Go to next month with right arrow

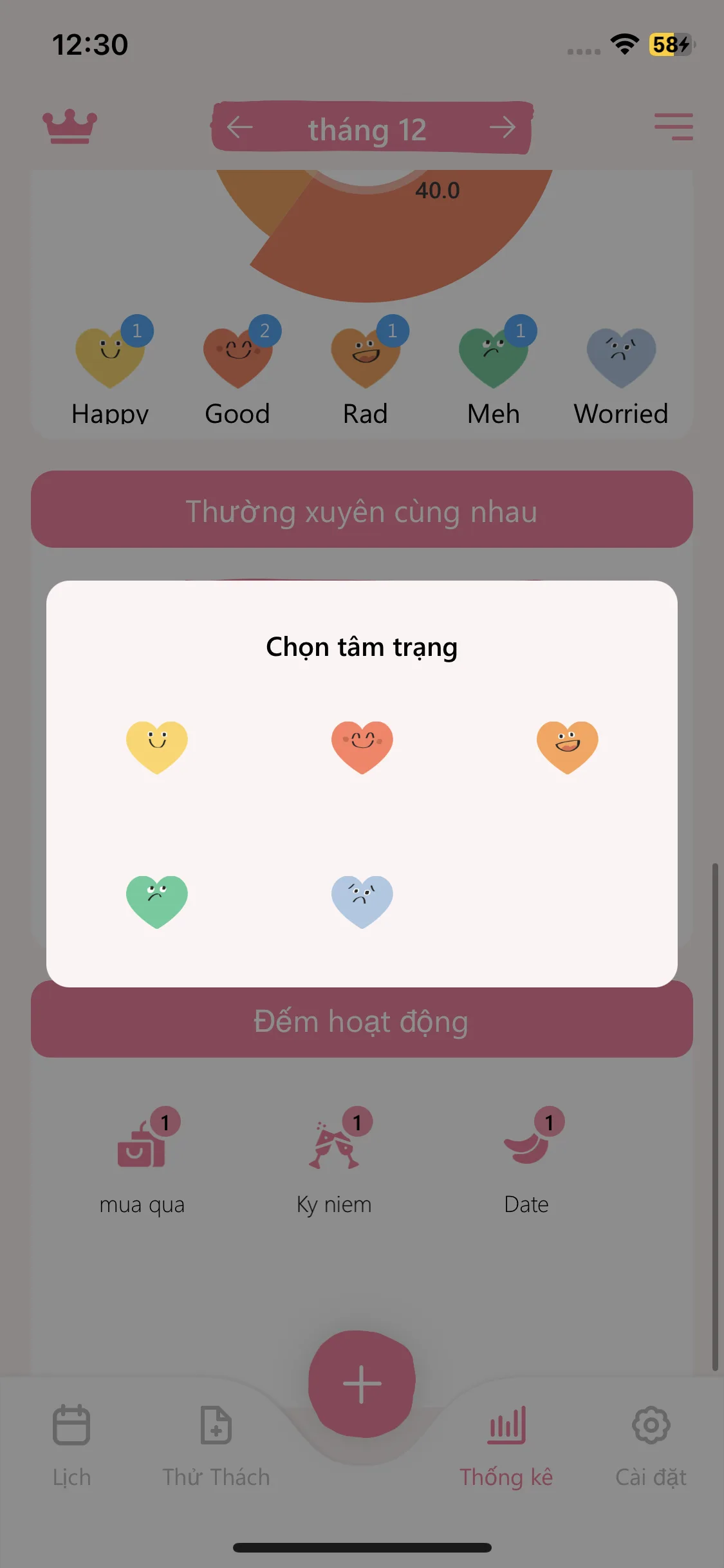(x=505, y=127)
